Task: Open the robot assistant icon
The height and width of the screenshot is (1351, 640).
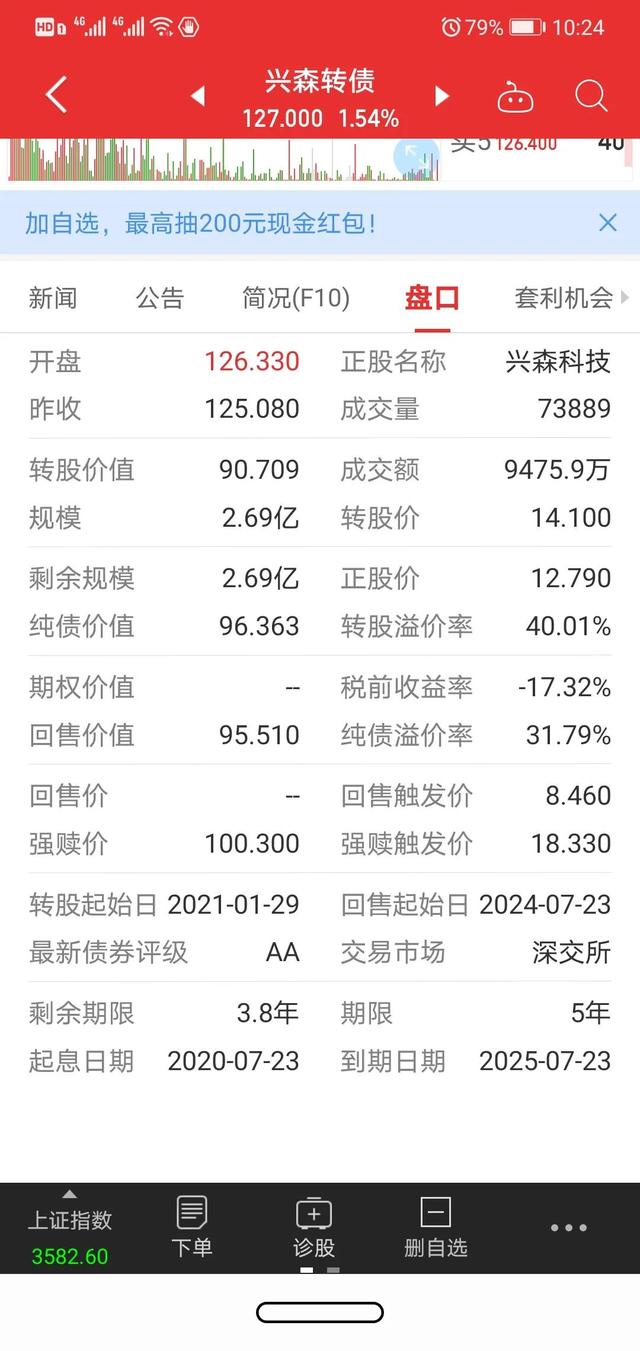Action: pos(515,97)
